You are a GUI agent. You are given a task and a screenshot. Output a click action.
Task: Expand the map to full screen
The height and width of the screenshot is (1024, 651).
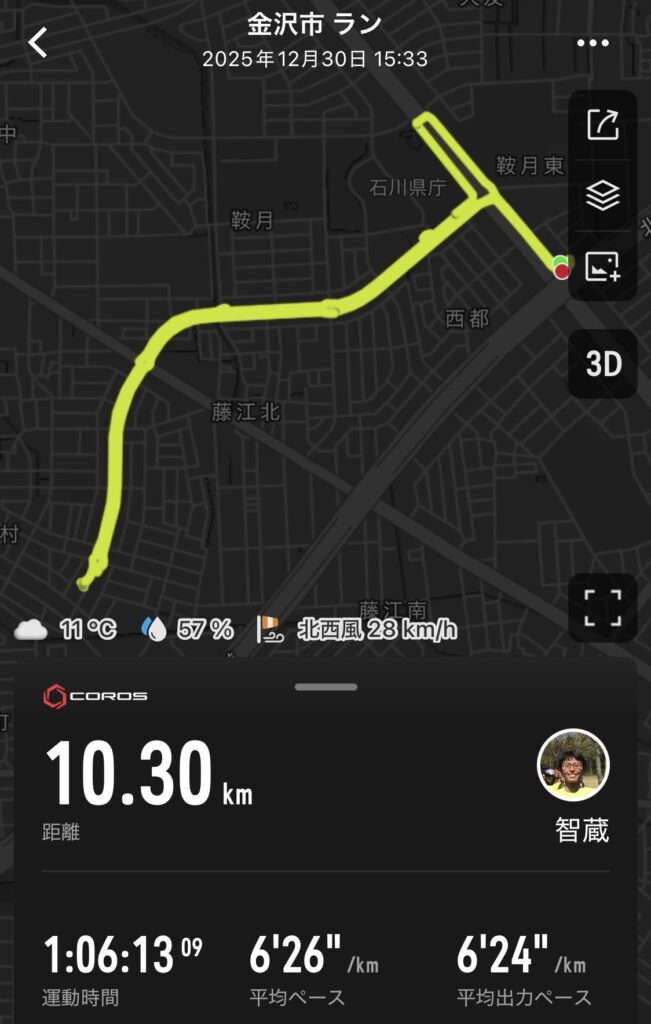click(x=603, y=607)
